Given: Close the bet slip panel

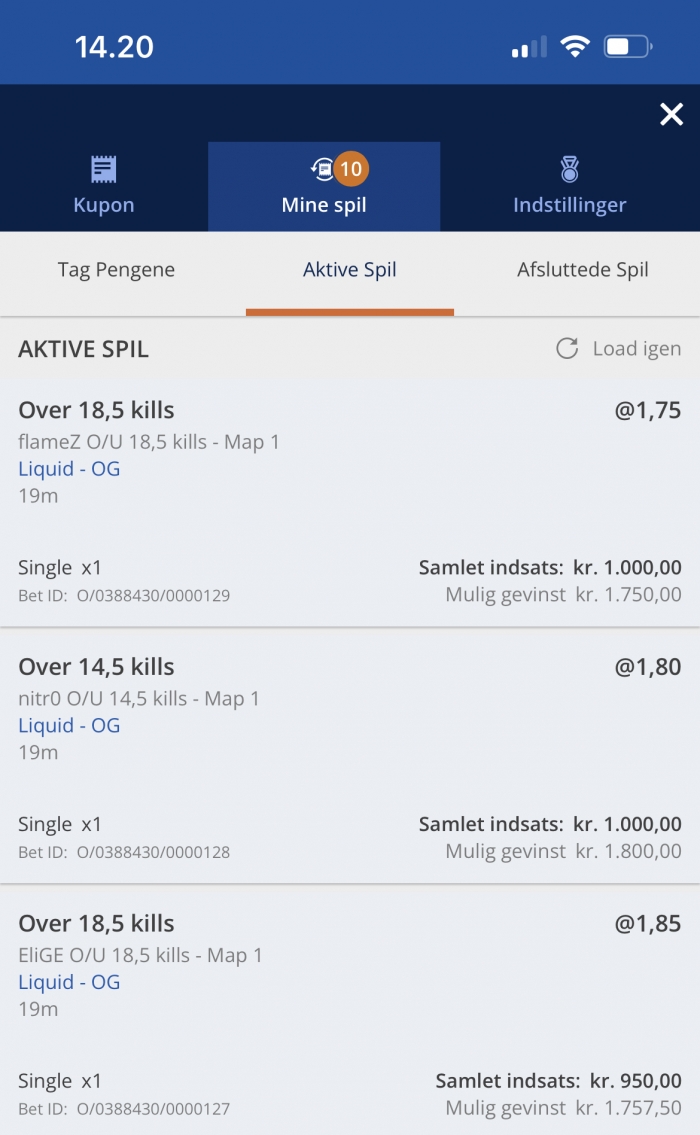Looking at the screenshot, I should tap(671, 114).
